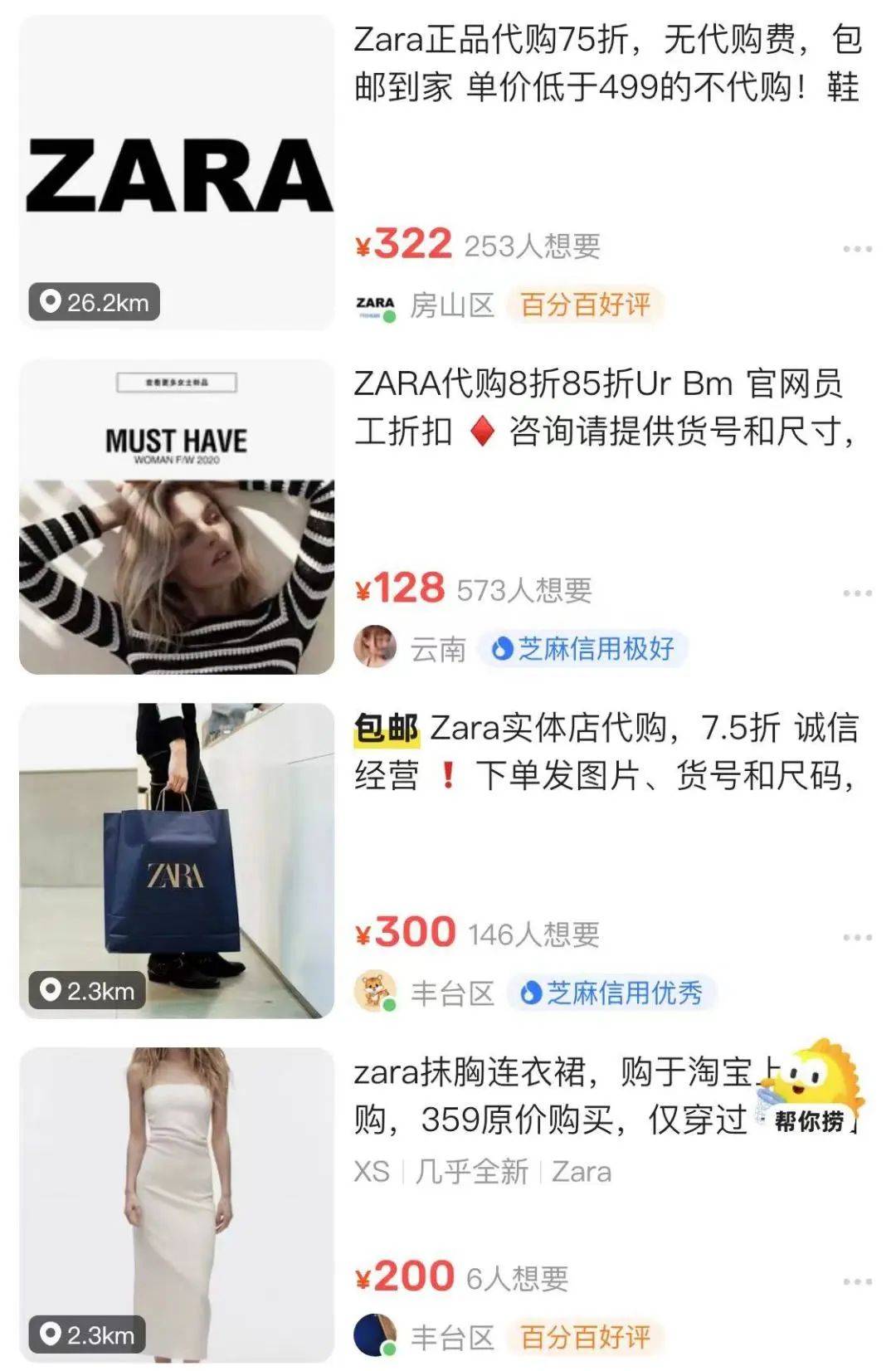Show more options on the ¥128 listing
Screen dimensions: 896x1371
tap(857, 593)
